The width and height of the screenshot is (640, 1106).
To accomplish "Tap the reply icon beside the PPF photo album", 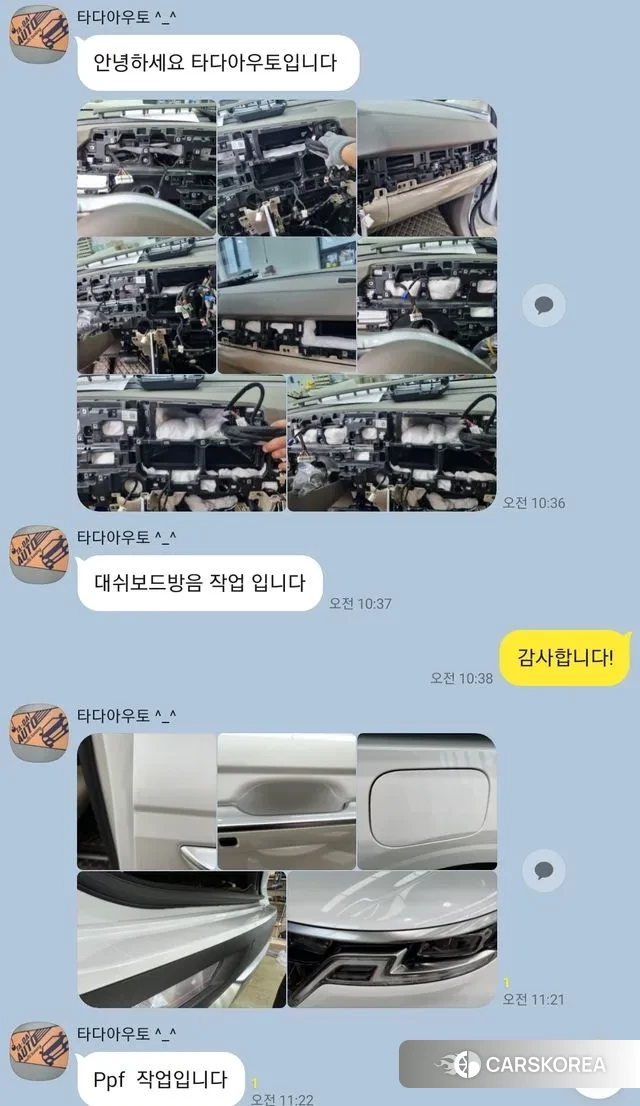I will click(544, 870).
